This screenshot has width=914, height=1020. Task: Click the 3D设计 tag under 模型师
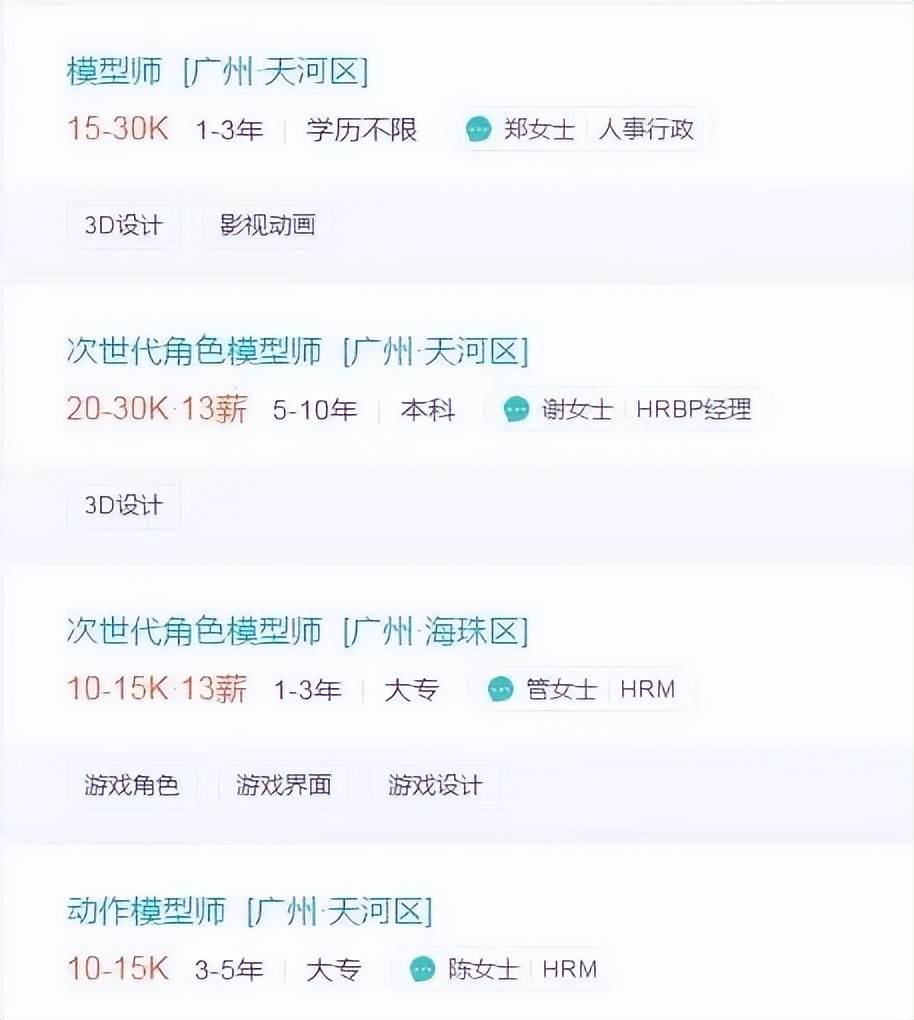point(122,226)
